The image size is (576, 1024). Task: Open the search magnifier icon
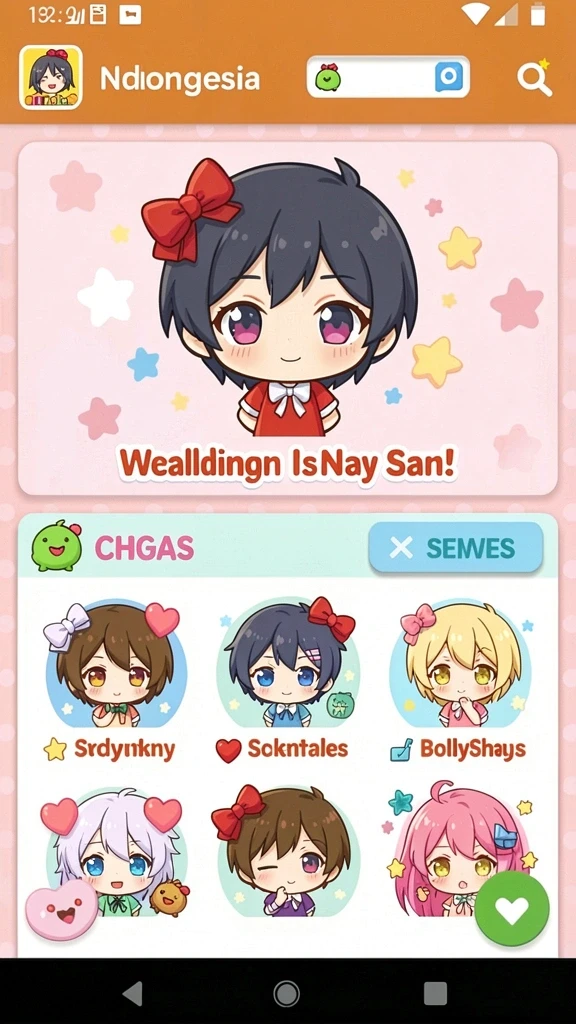[x=535, y=78]
